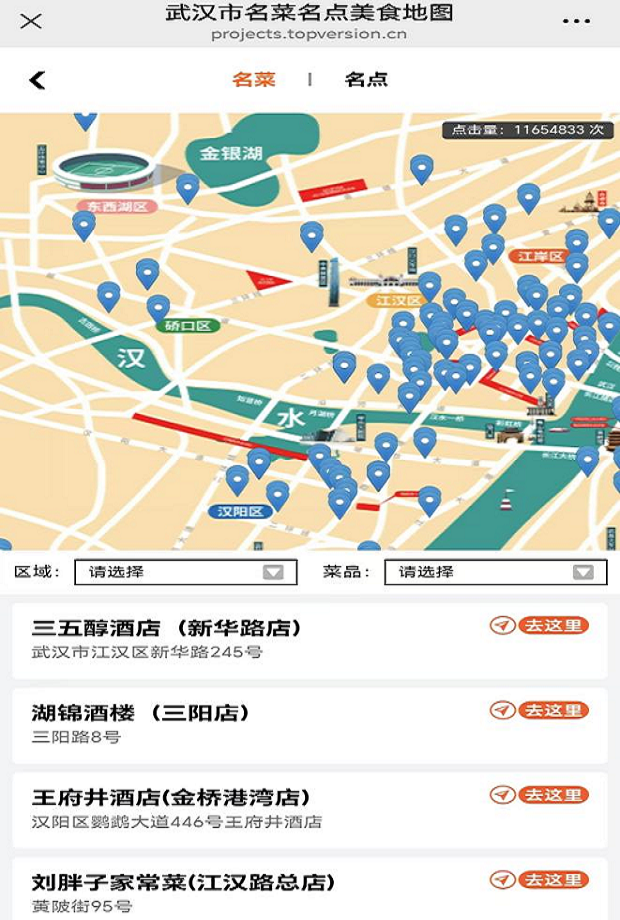Open 三五醇酒店(新华路店) listing
Image resolution: width=620 pixels, height=920 pixels.
(x=167, y=629)
